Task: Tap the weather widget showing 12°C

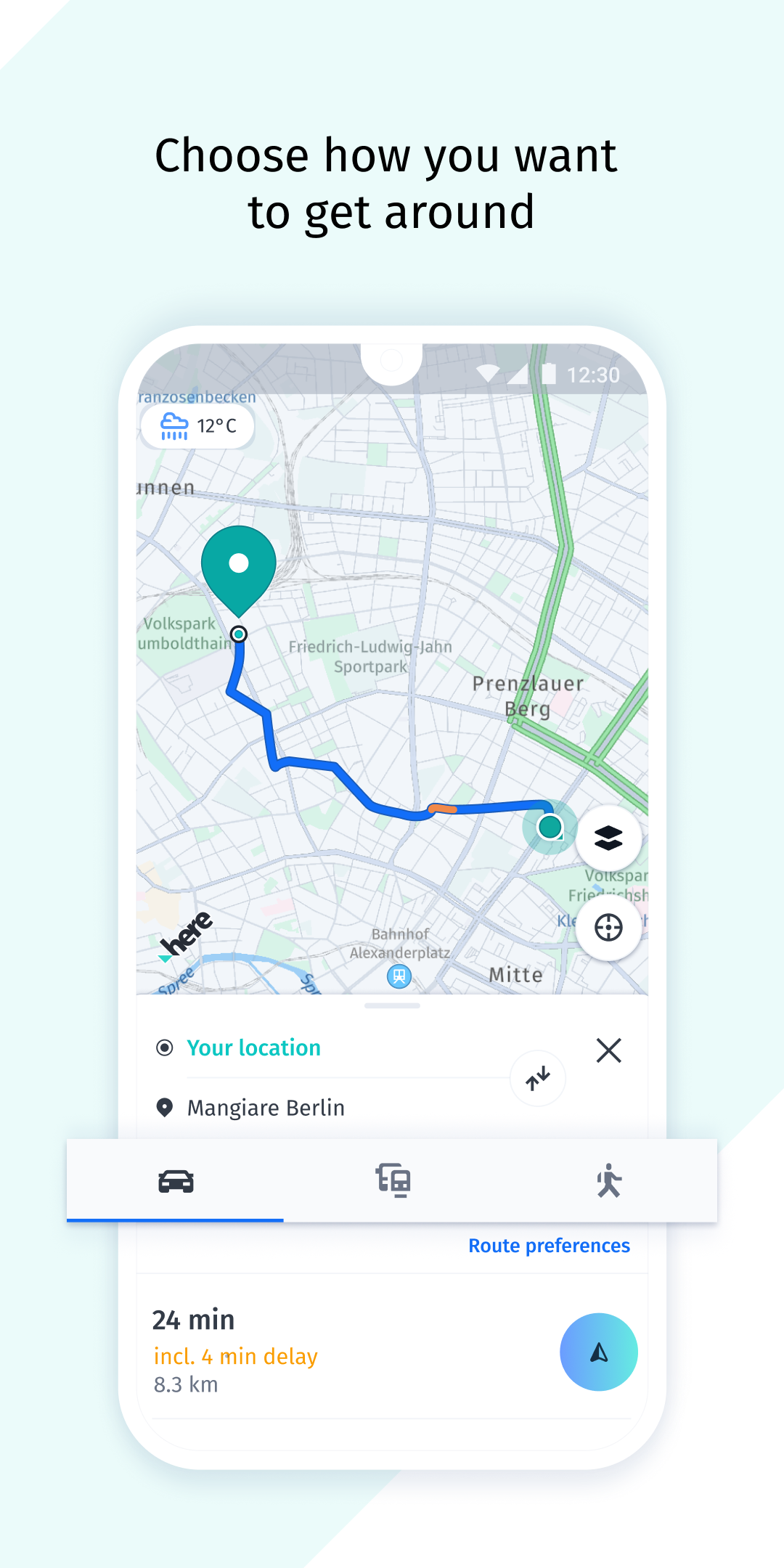Action: (x=197, y=426)
